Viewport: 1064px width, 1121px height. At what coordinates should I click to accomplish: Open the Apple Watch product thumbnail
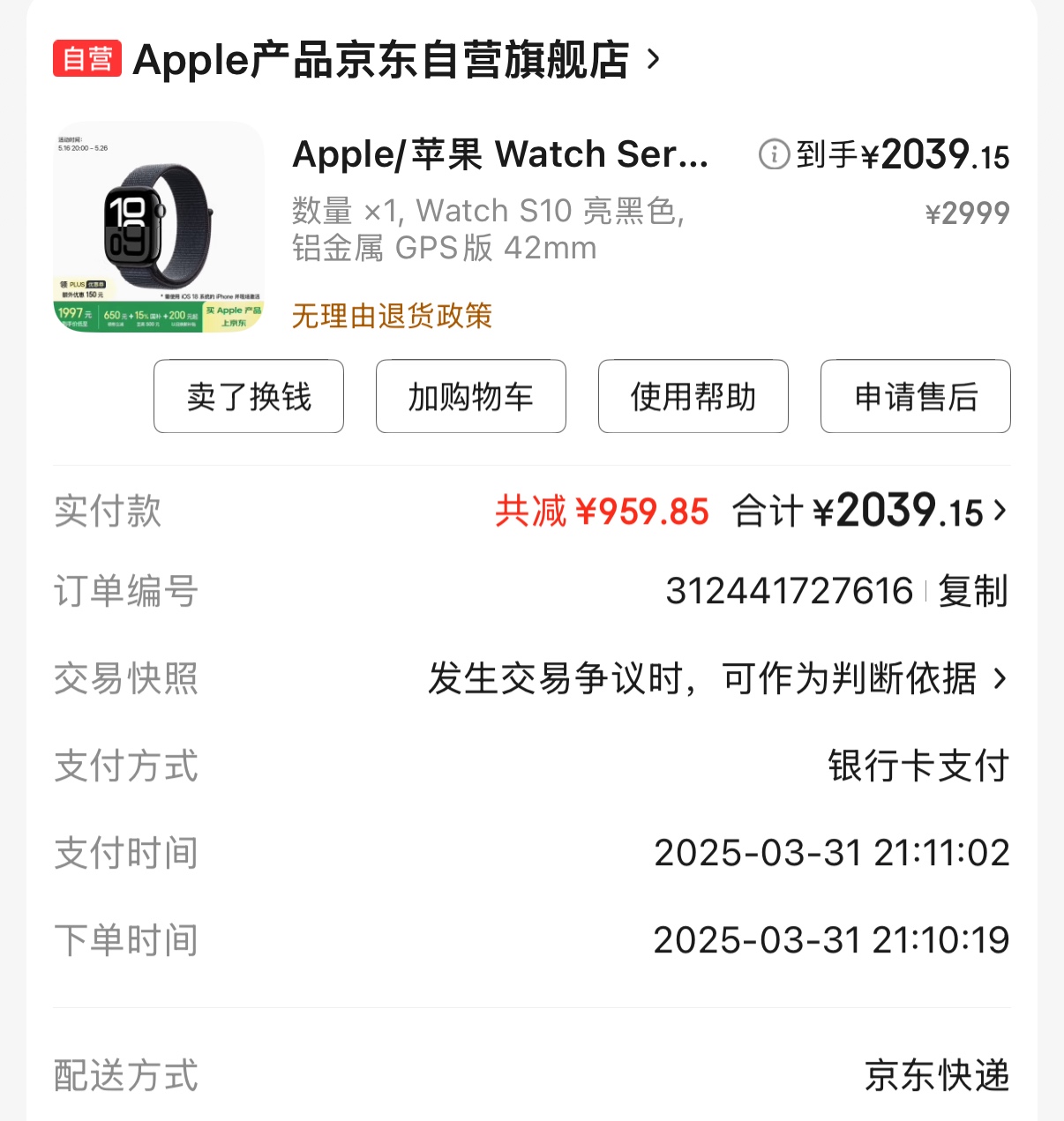[159, 227]
